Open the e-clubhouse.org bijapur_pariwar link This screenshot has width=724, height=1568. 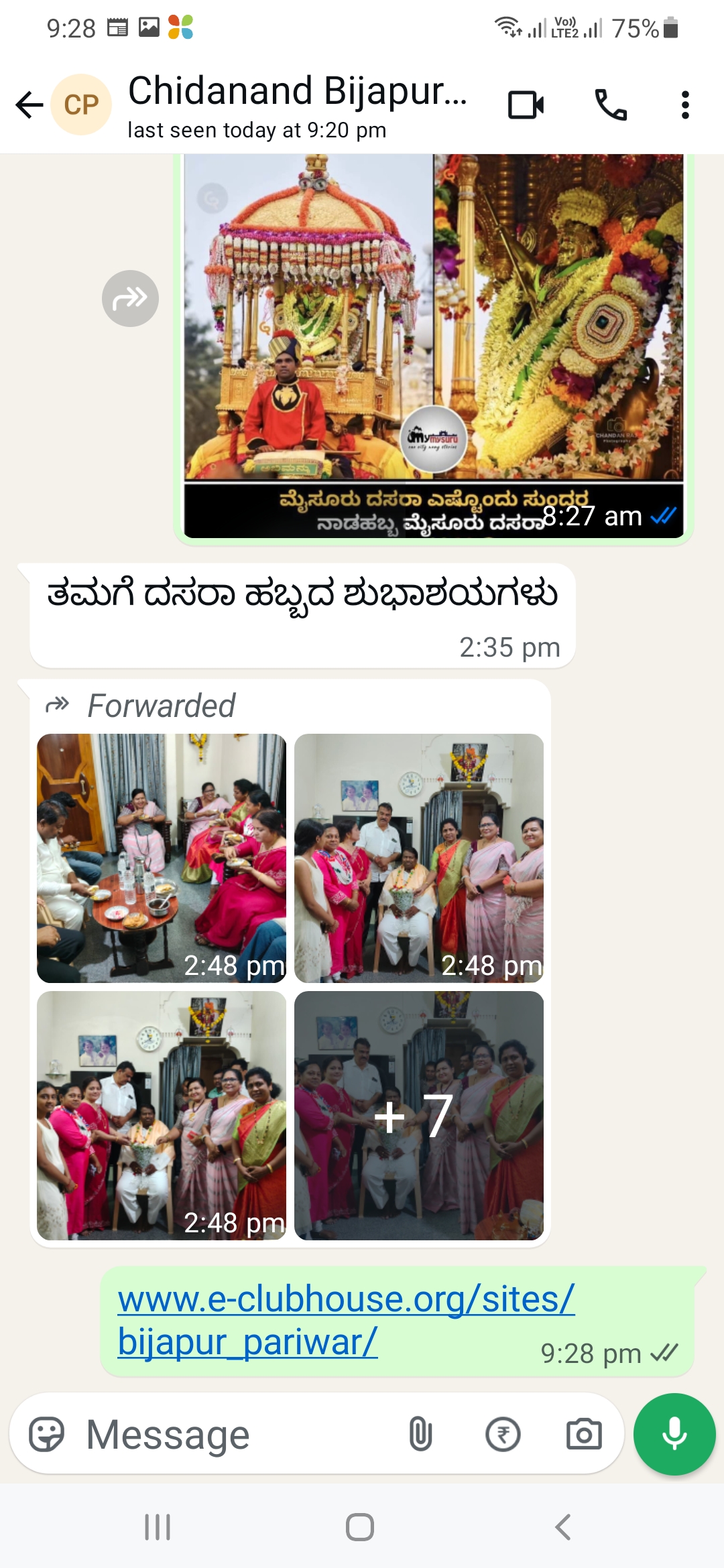[346, 1320]
